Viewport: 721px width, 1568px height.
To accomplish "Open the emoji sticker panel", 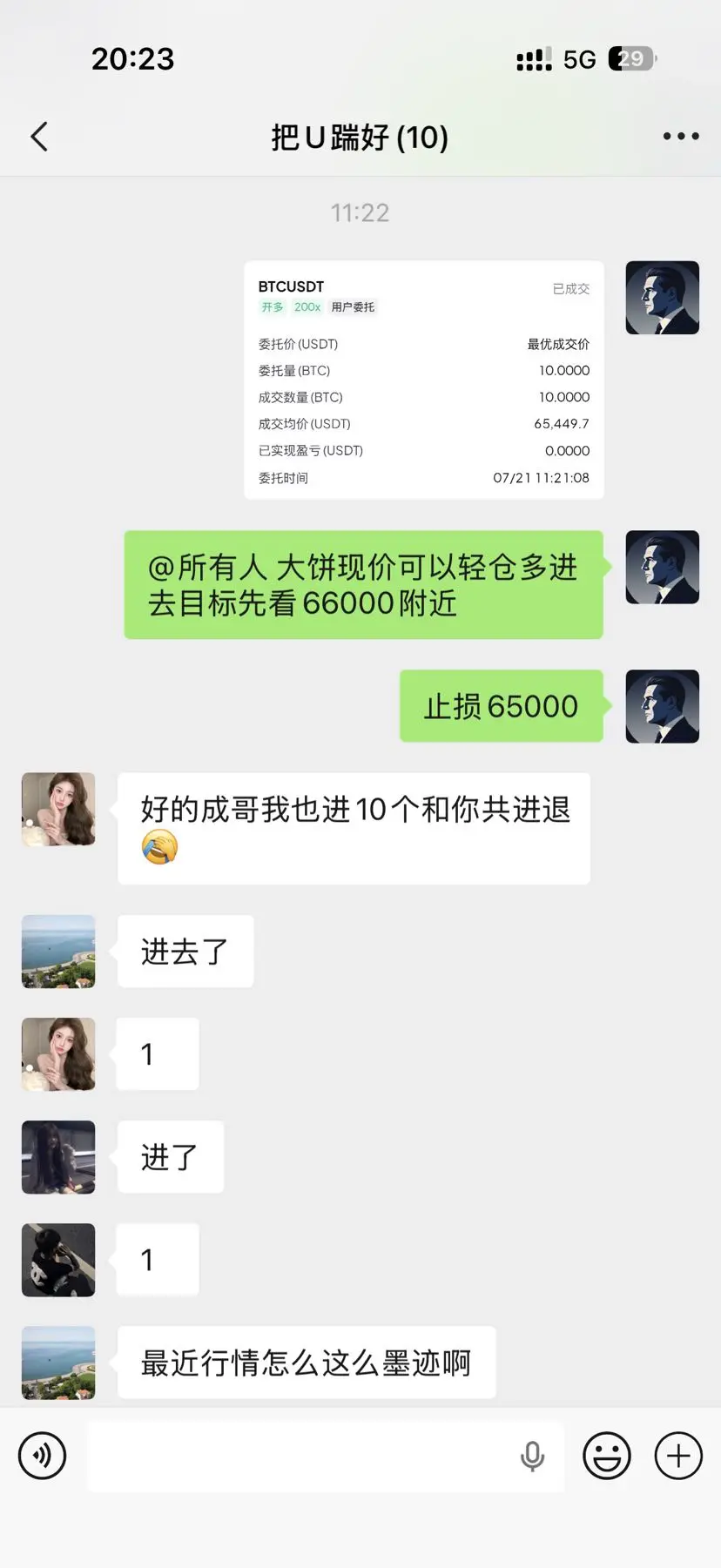I will (607, 1456).
